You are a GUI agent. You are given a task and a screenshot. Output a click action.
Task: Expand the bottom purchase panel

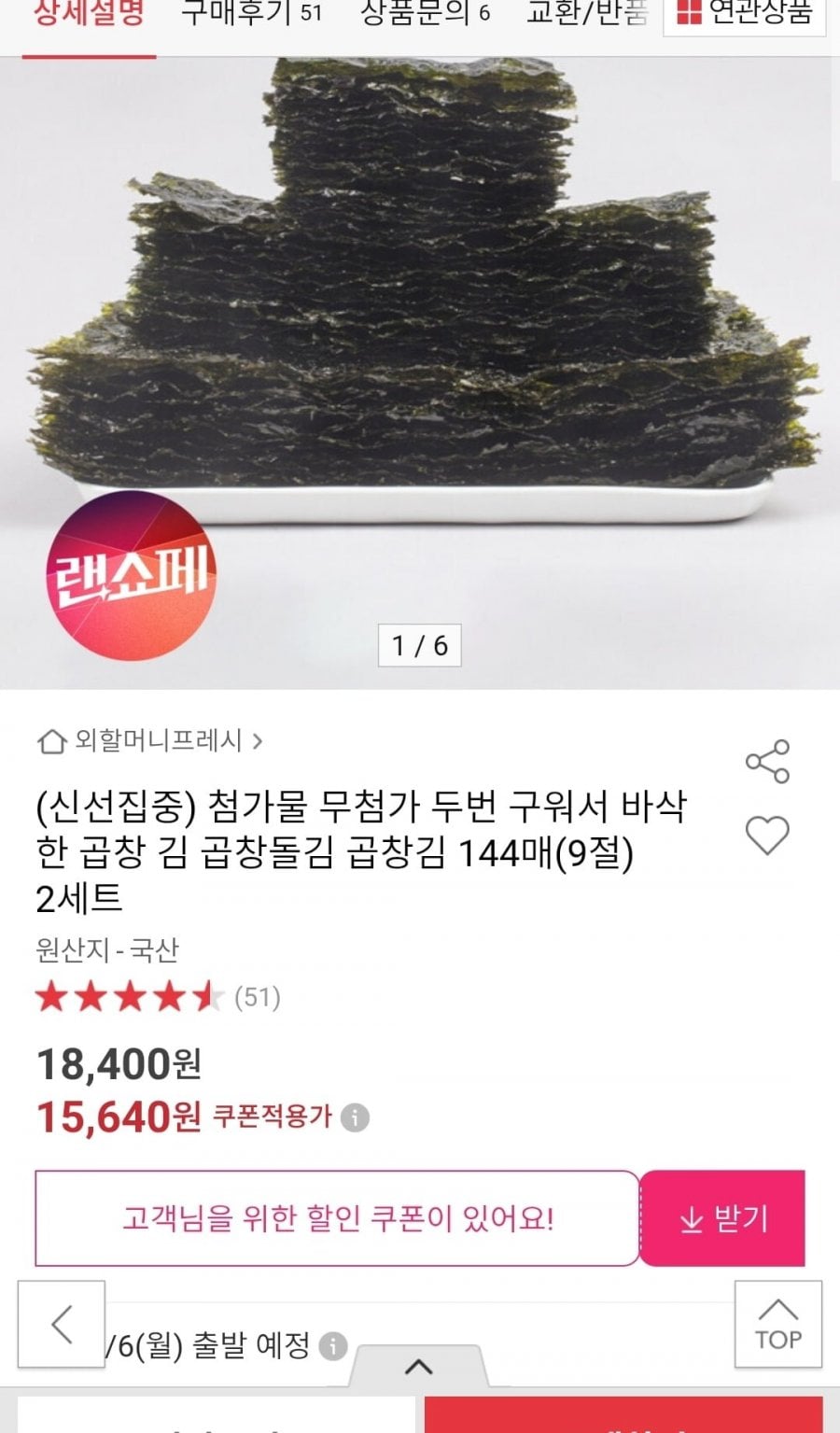(419, 1367)
